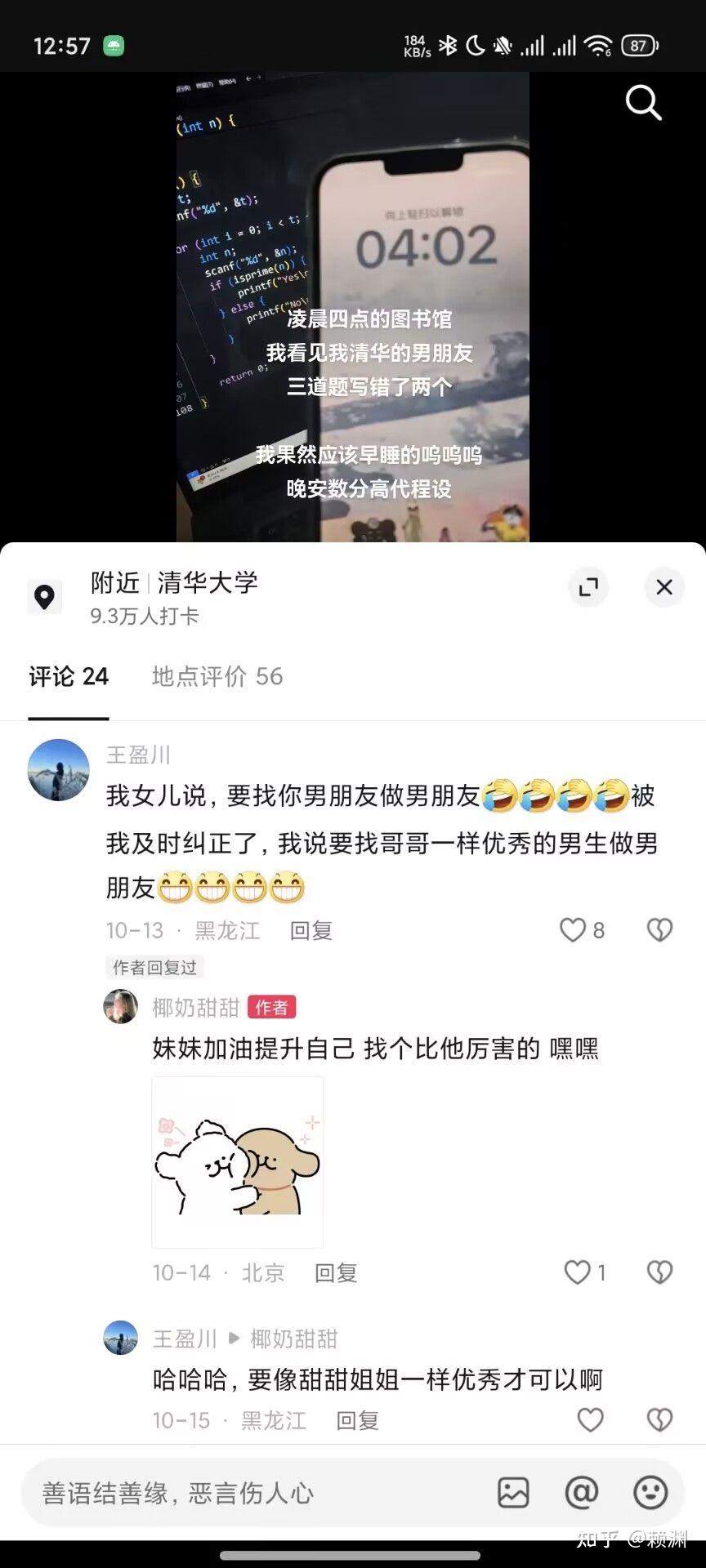Mention someone with the @ icon
The height and width of the screenshot is (1568, 706).
coord(582,1493)
